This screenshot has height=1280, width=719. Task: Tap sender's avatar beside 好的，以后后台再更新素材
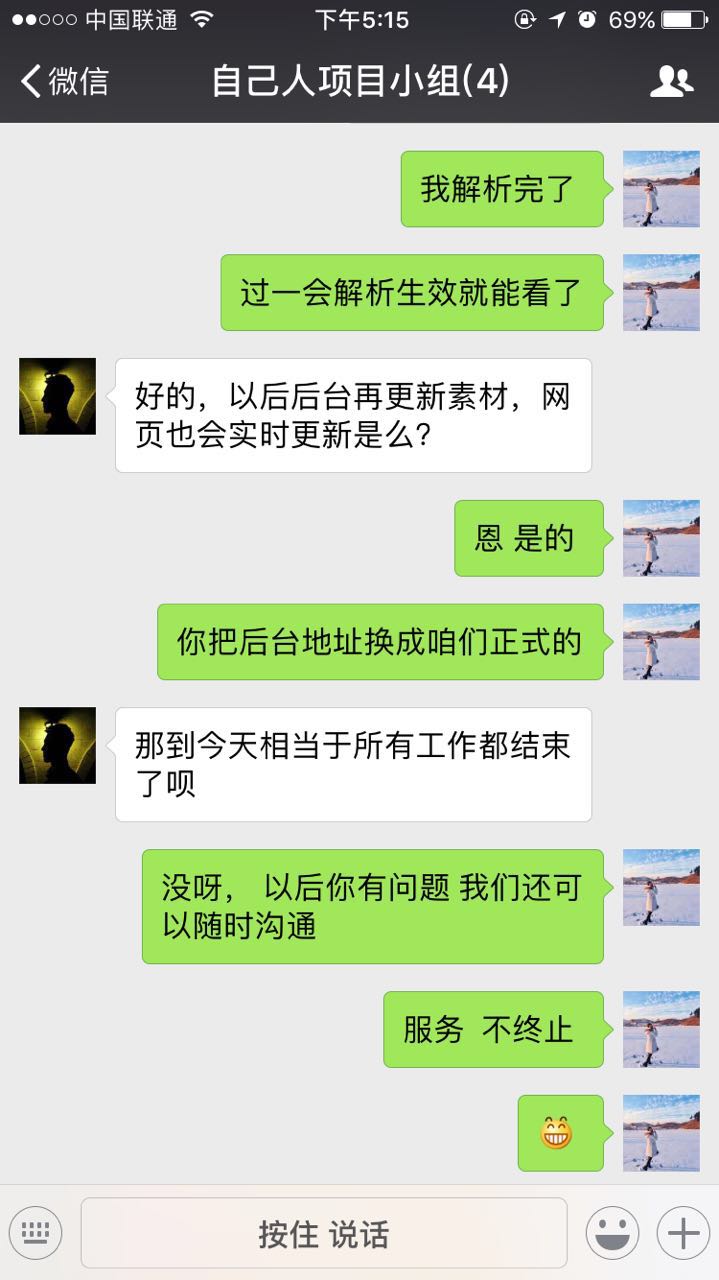57,396
